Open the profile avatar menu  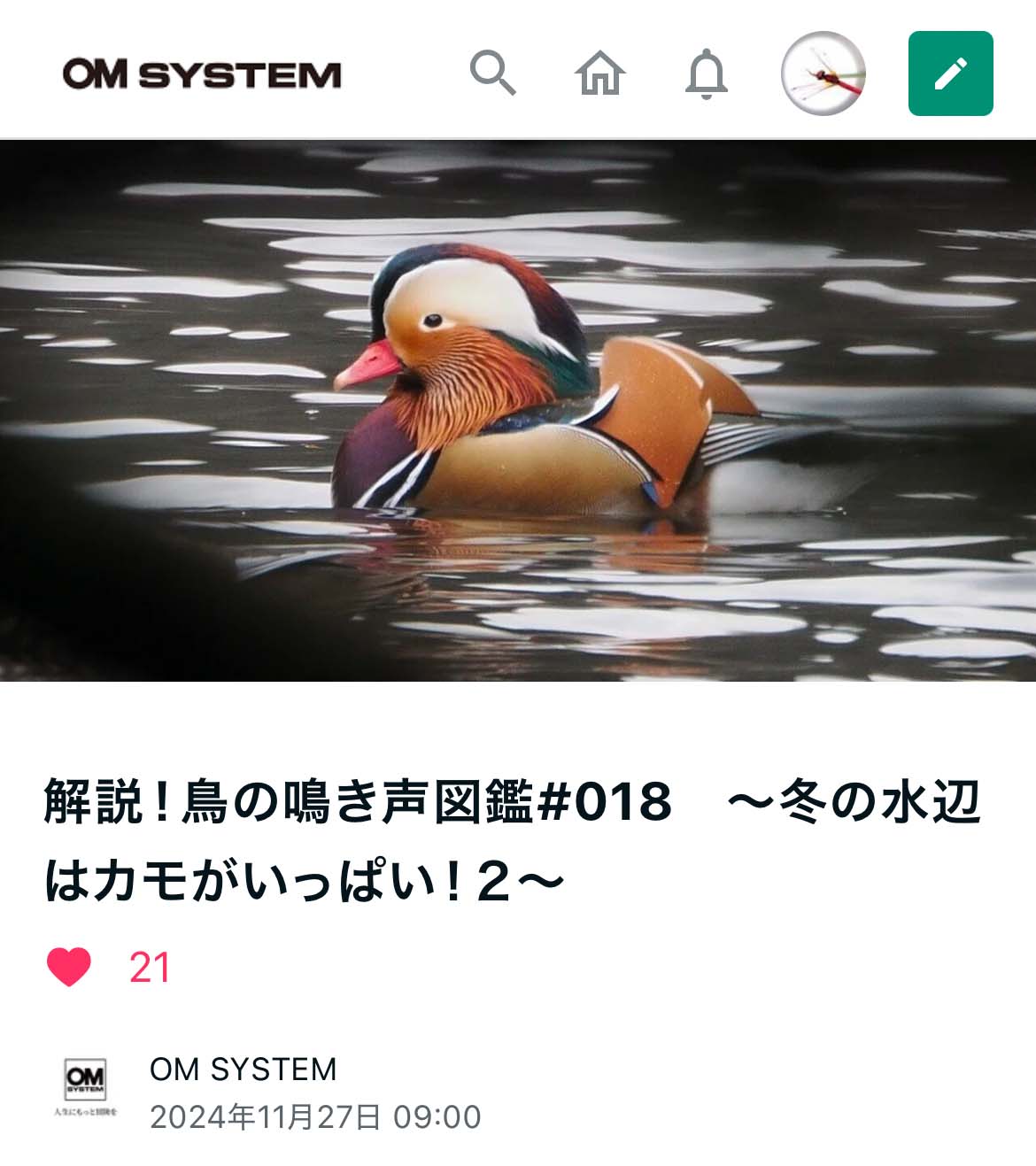tap(823, 73)
